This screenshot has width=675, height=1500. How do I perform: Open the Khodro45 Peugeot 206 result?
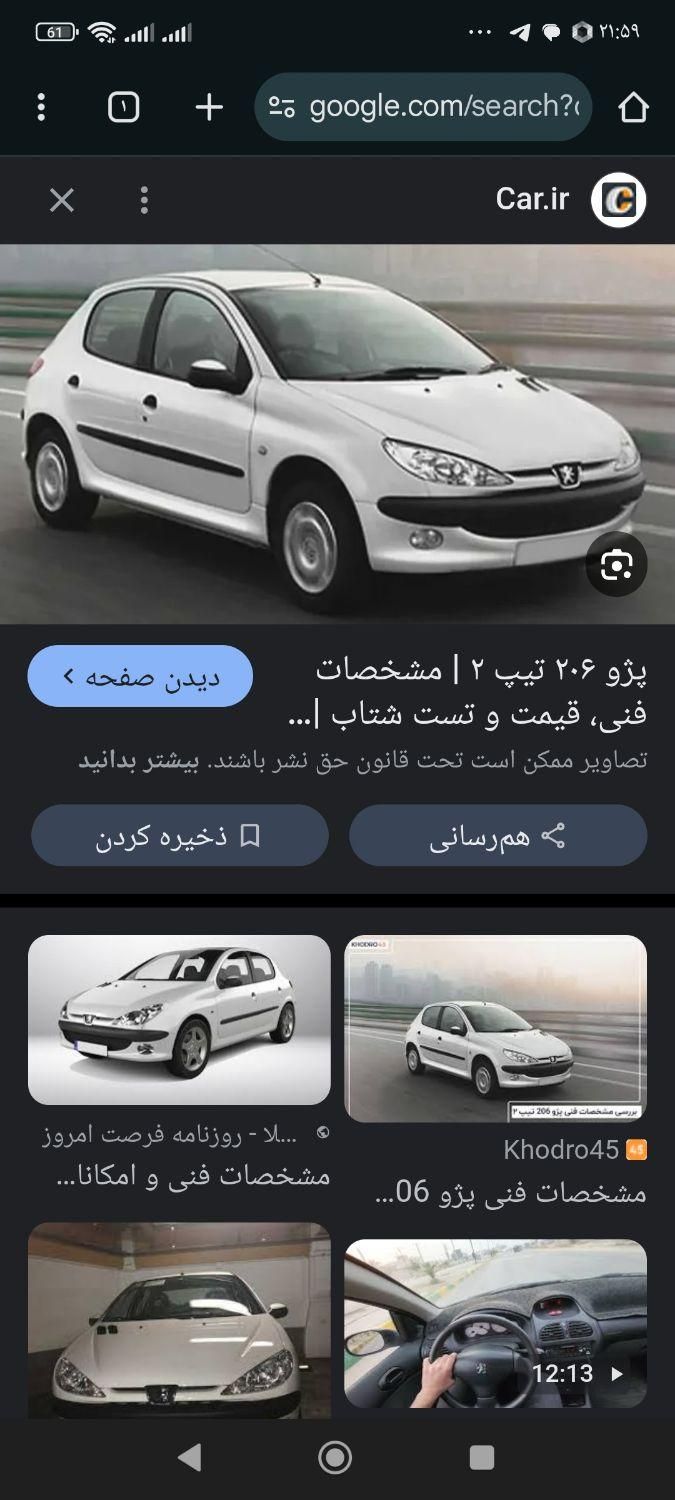point(496,1028)
